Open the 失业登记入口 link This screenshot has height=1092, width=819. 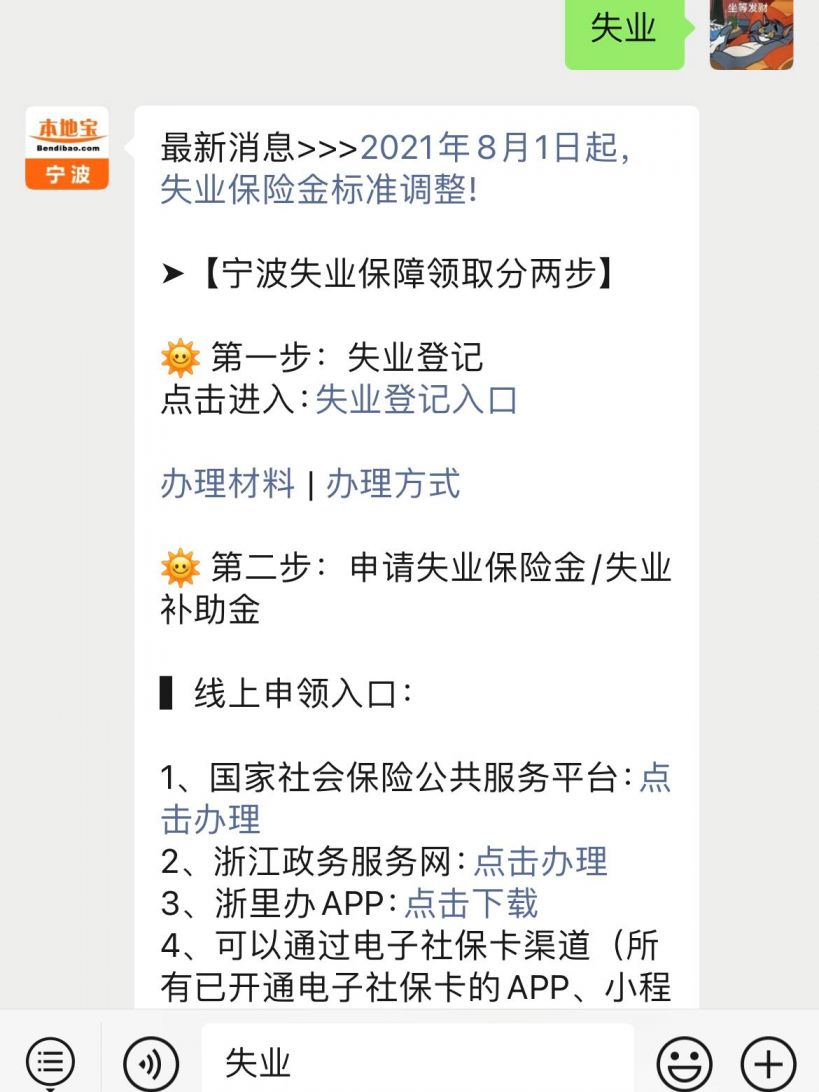[x=416, y=400]
